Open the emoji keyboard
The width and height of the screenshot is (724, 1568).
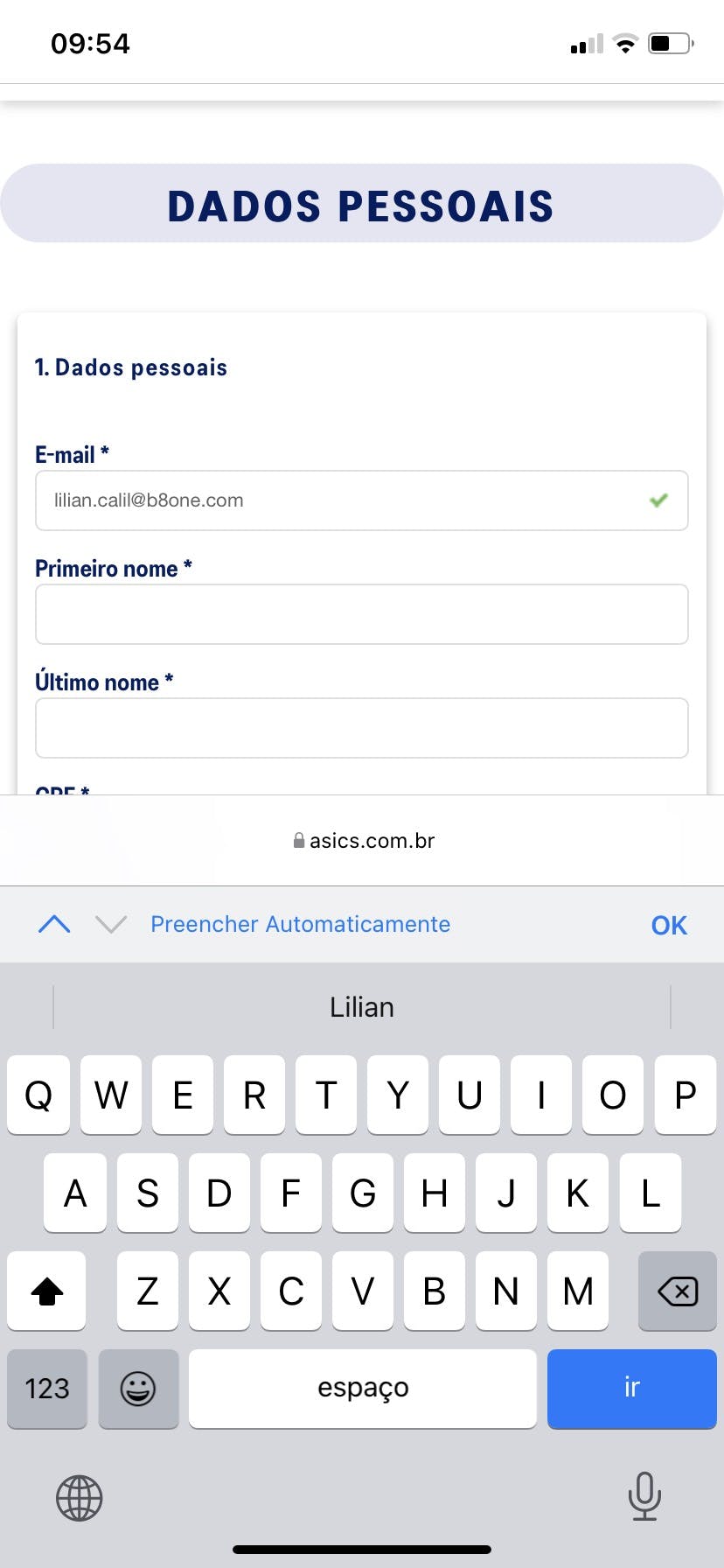click(x=138, y=1388)
